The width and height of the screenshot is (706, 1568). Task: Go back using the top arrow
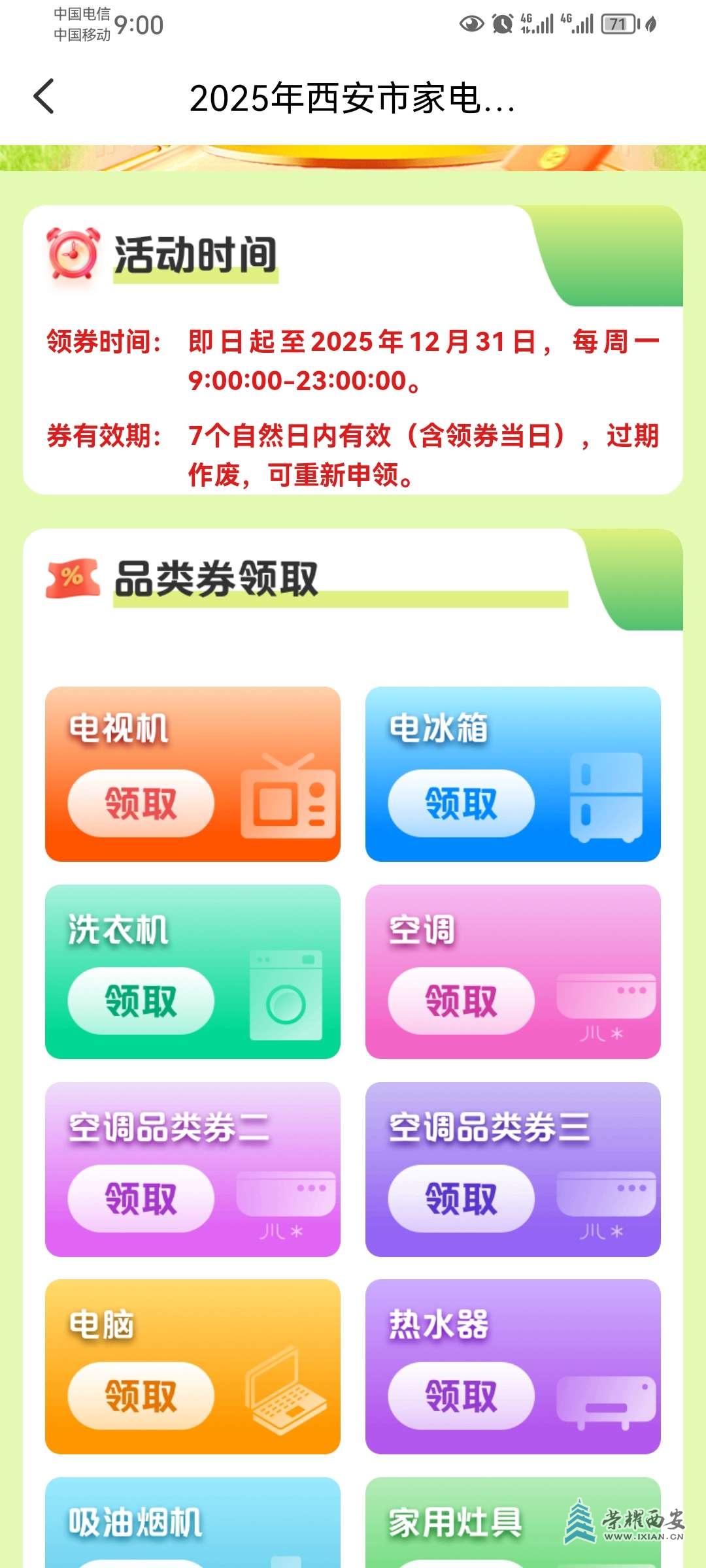44,97
